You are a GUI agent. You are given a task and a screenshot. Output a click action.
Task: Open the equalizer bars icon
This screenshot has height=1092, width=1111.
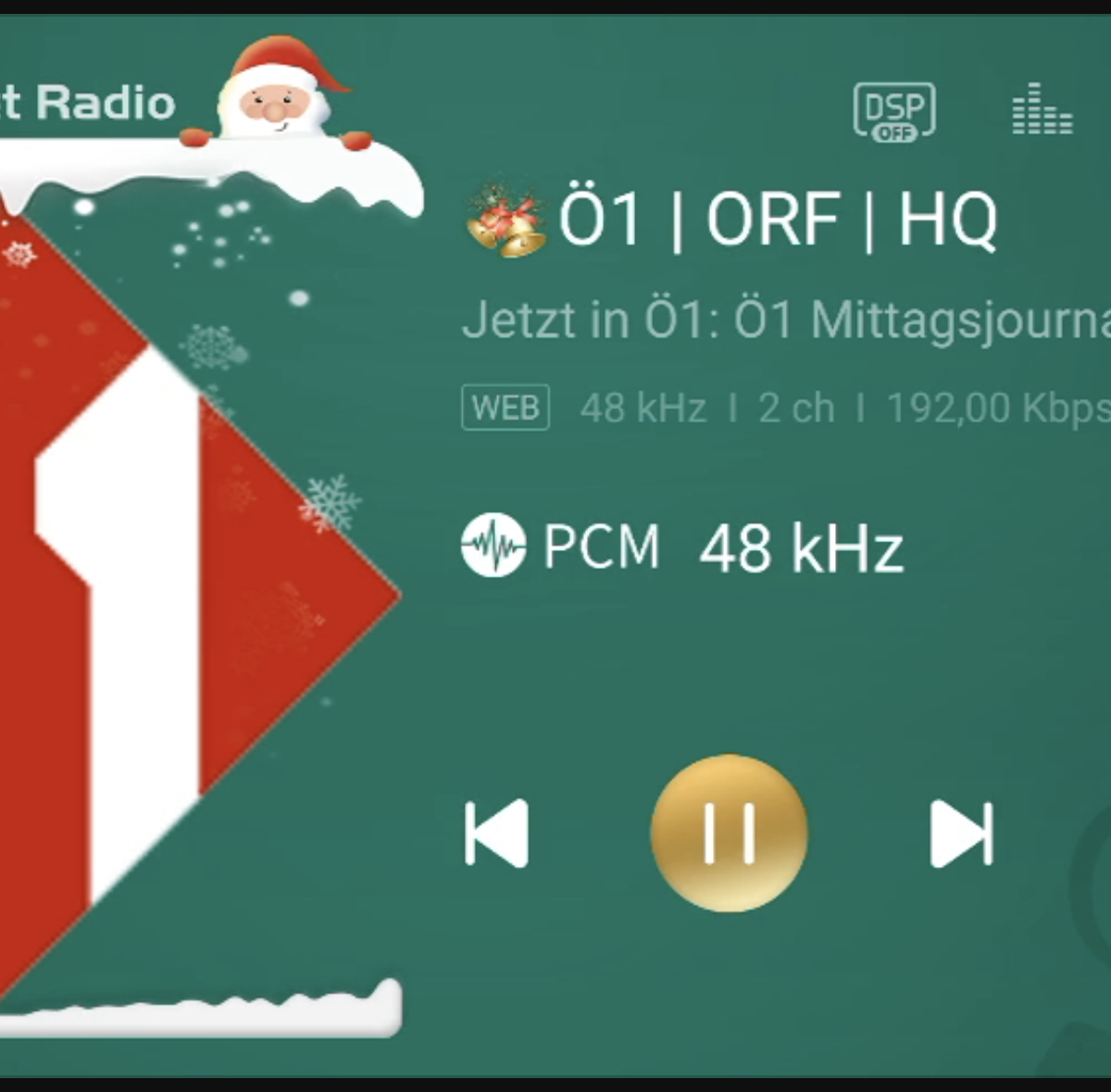click(1042, 110)
